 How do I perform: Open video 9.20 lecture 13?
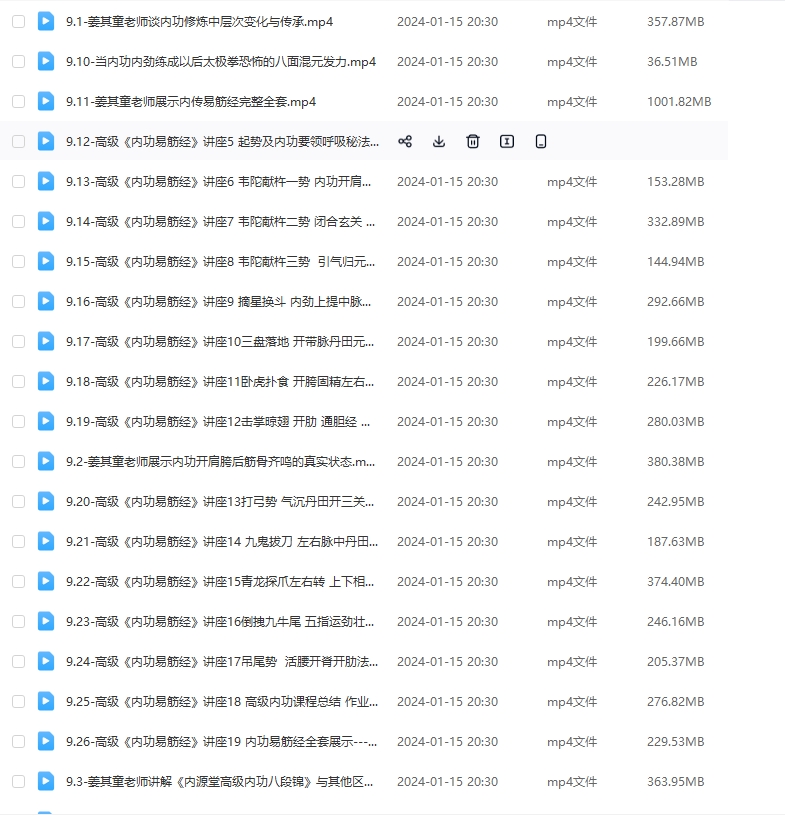pos(220,502)
